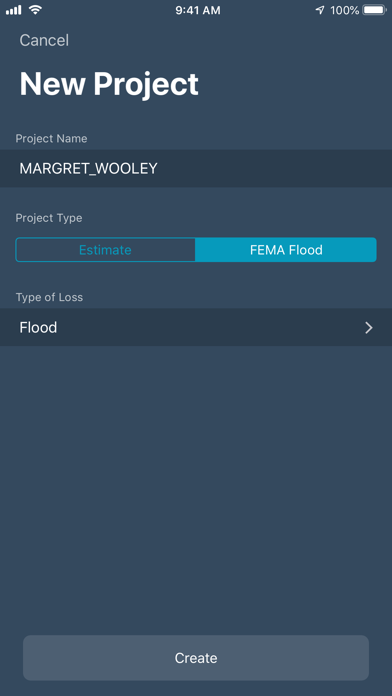392x696 pixels.
Task: Edit the Project Name field
Action: pyautogui.click(x=196, y=168)
